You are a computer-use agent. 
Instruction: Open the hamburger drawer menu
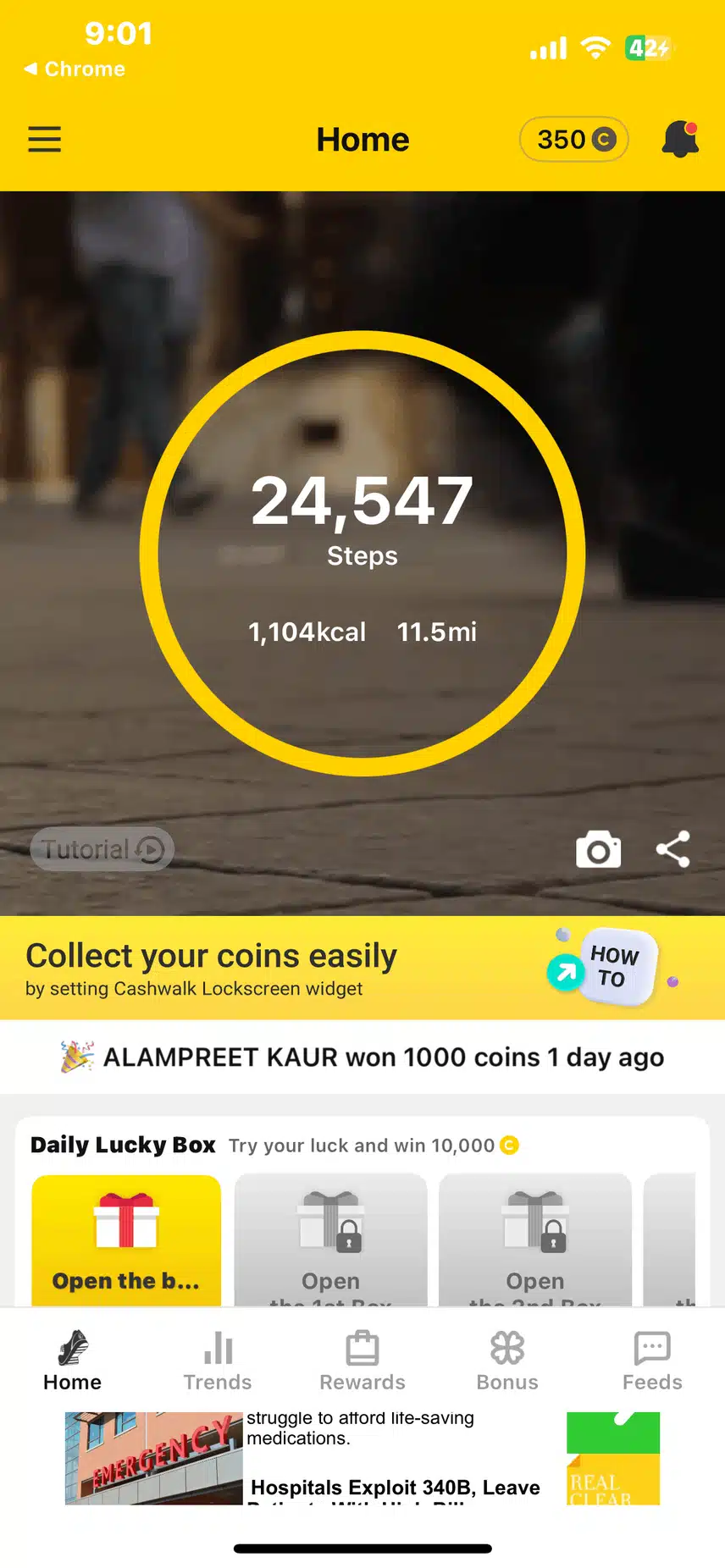click(x=45, y=140)
